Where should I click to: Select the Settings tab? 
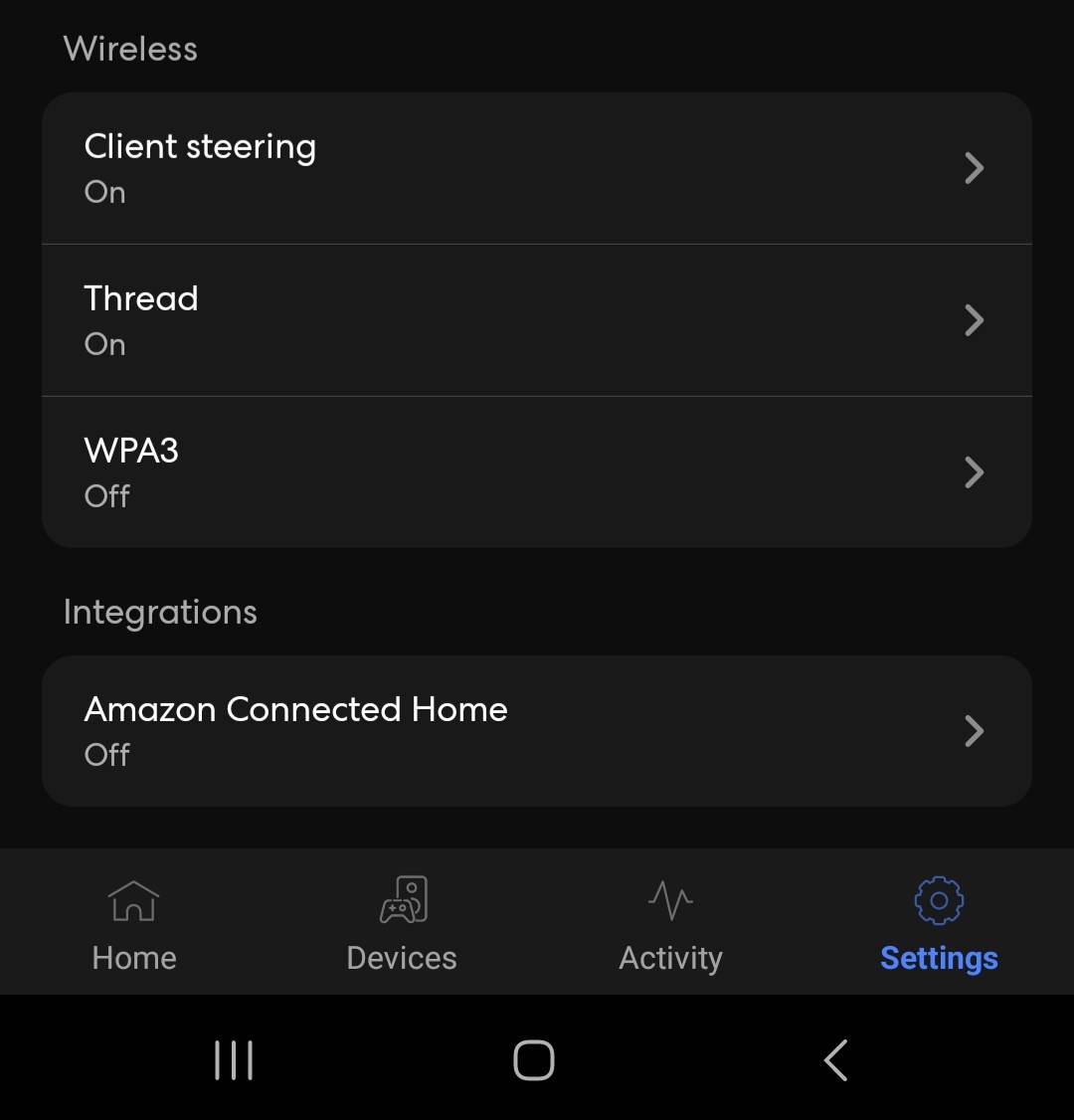pos(939,925)
